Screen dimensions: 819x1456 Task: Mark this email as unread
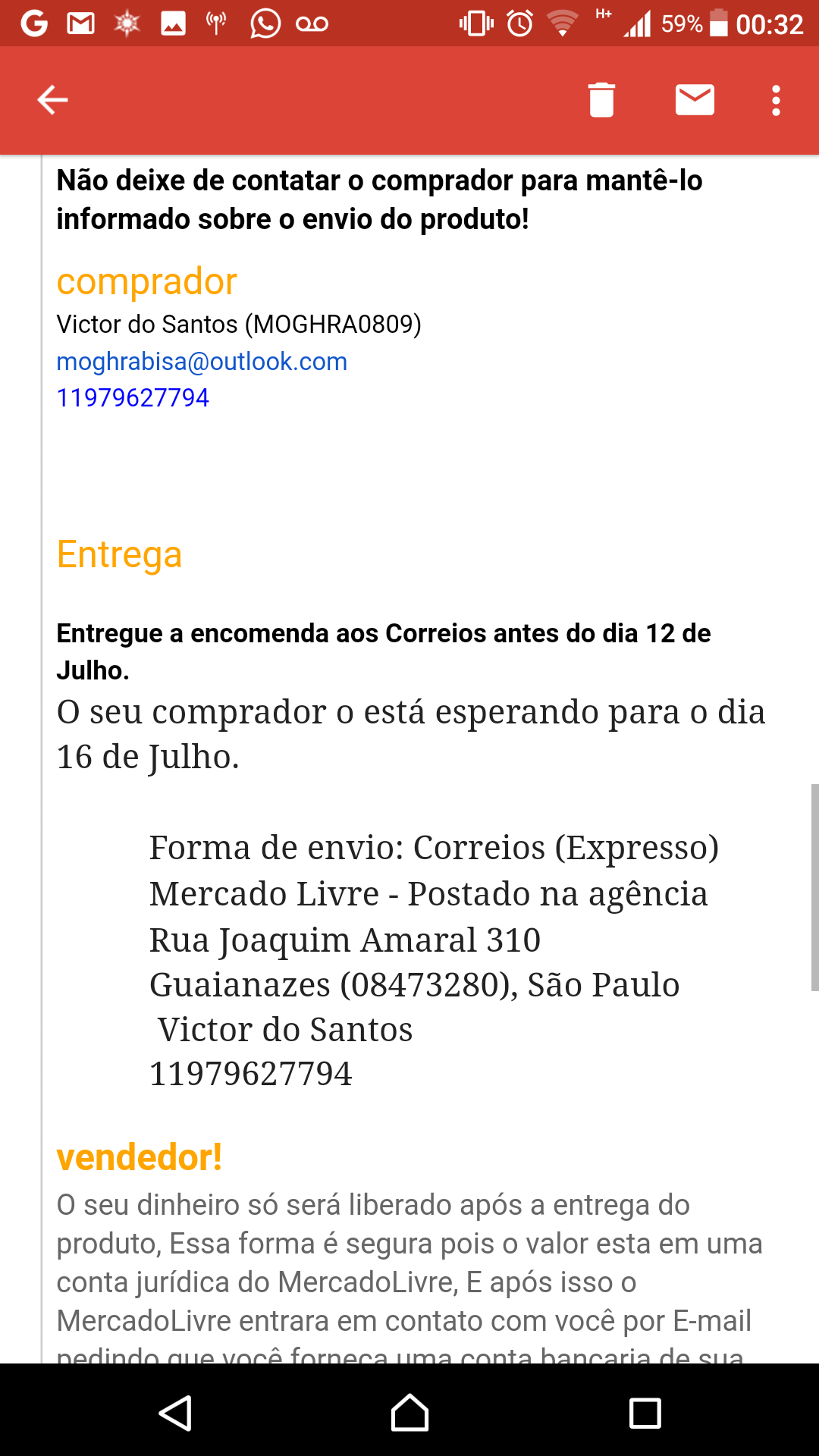tap(695, 100)
